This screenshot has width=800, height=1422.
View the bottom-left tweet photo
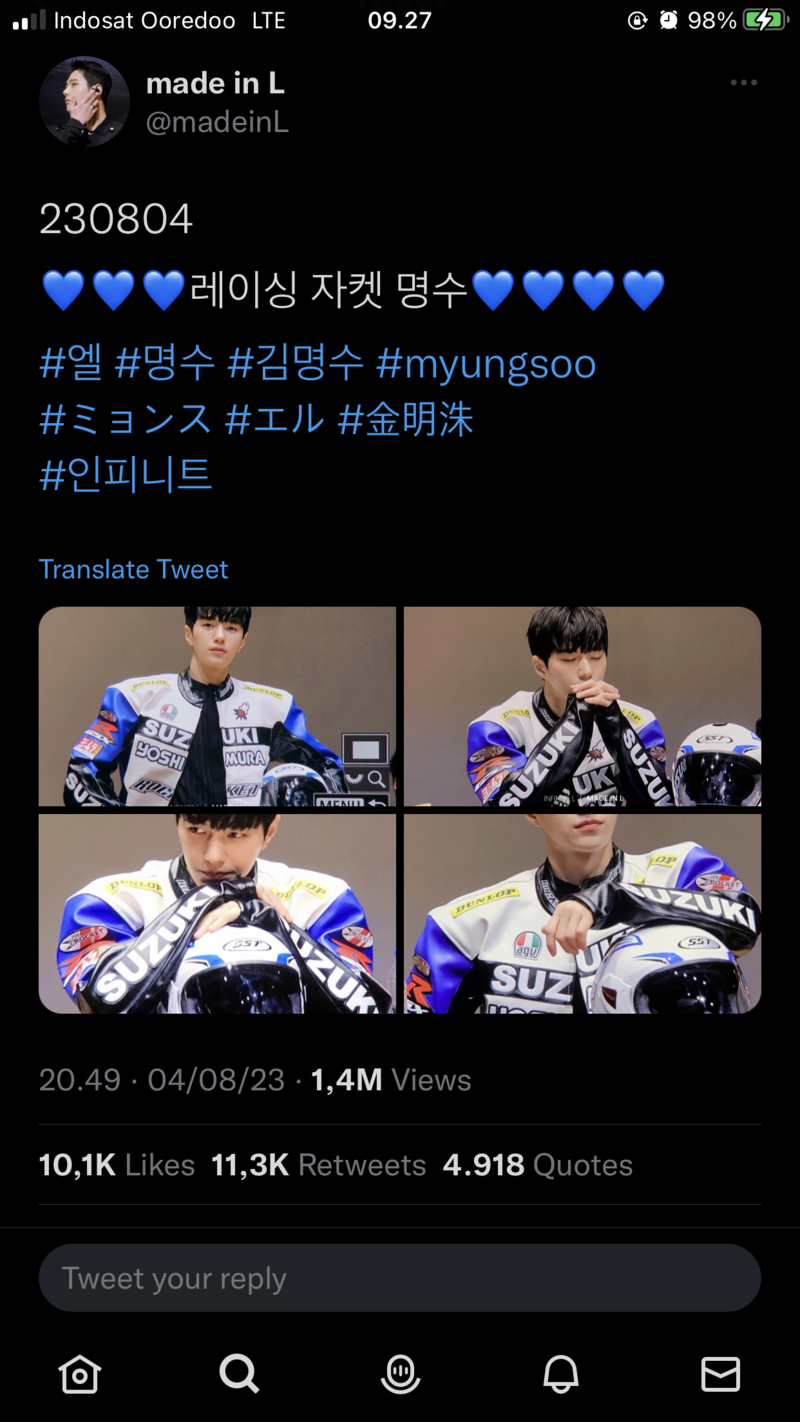pyautogui.click(x=217, y=913)
